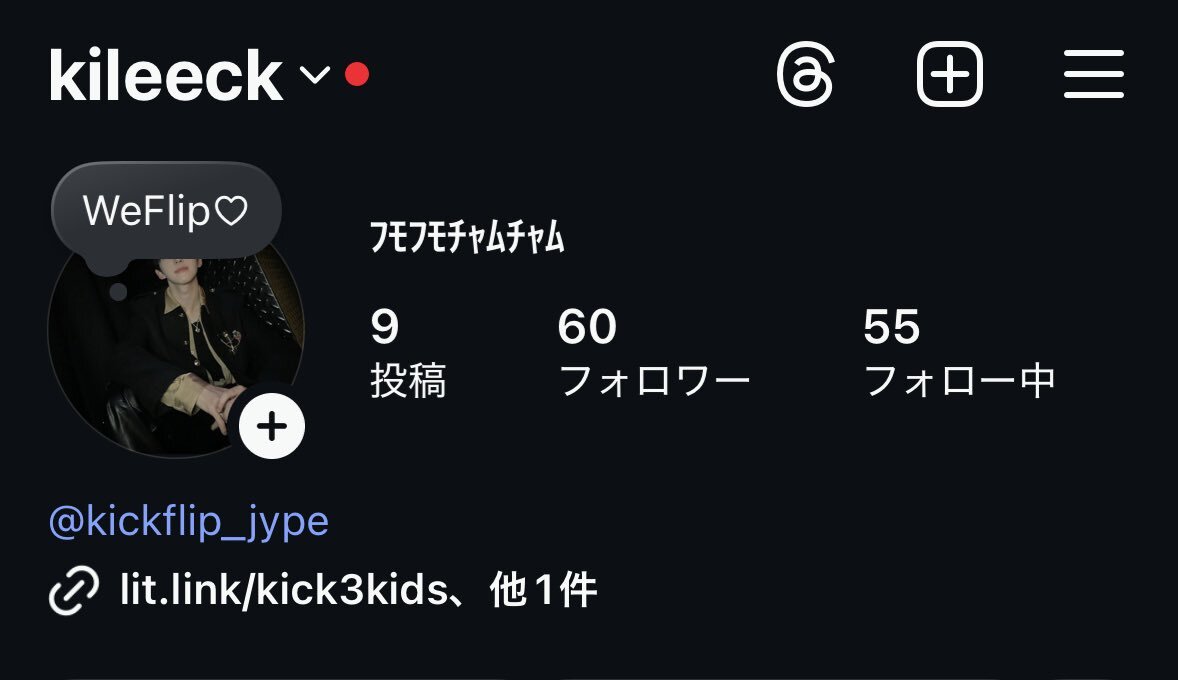Open the 60 followers list
Screen dimensions: 1178x680
pos(653,353)
